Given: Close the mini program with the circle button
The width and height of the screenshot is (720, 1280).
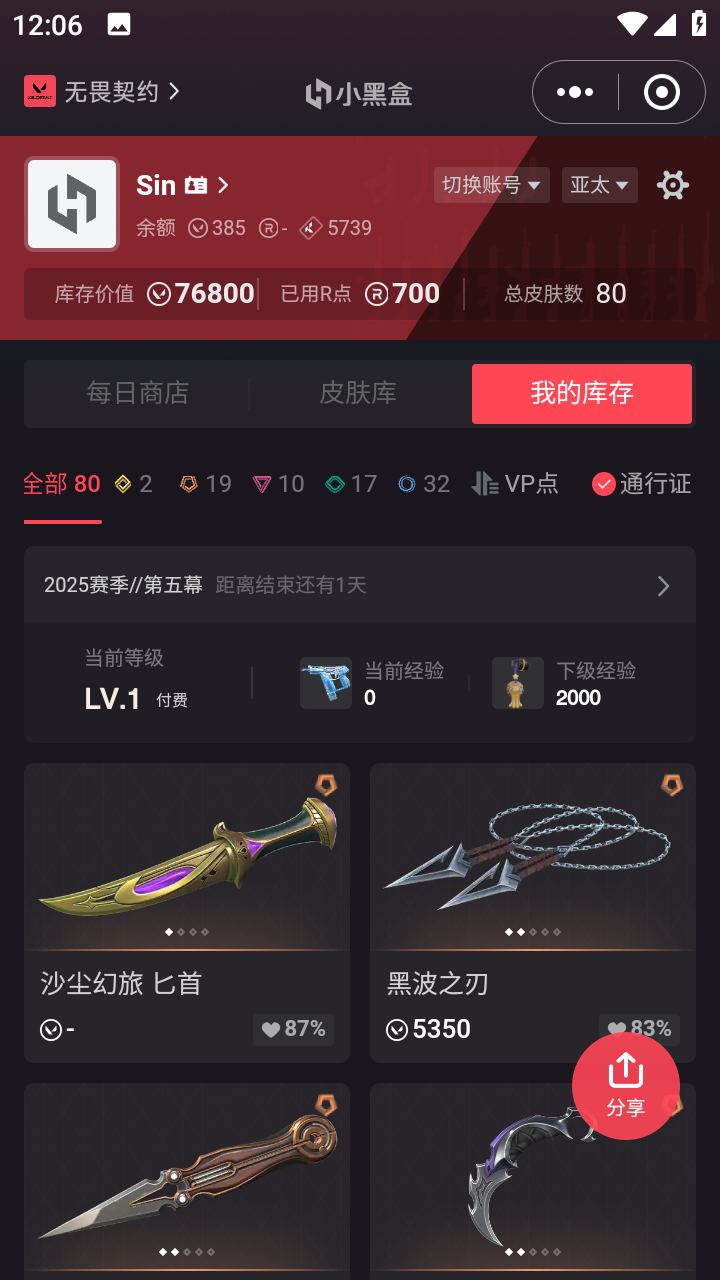Looking at the screenshot, I should [661, 92].
